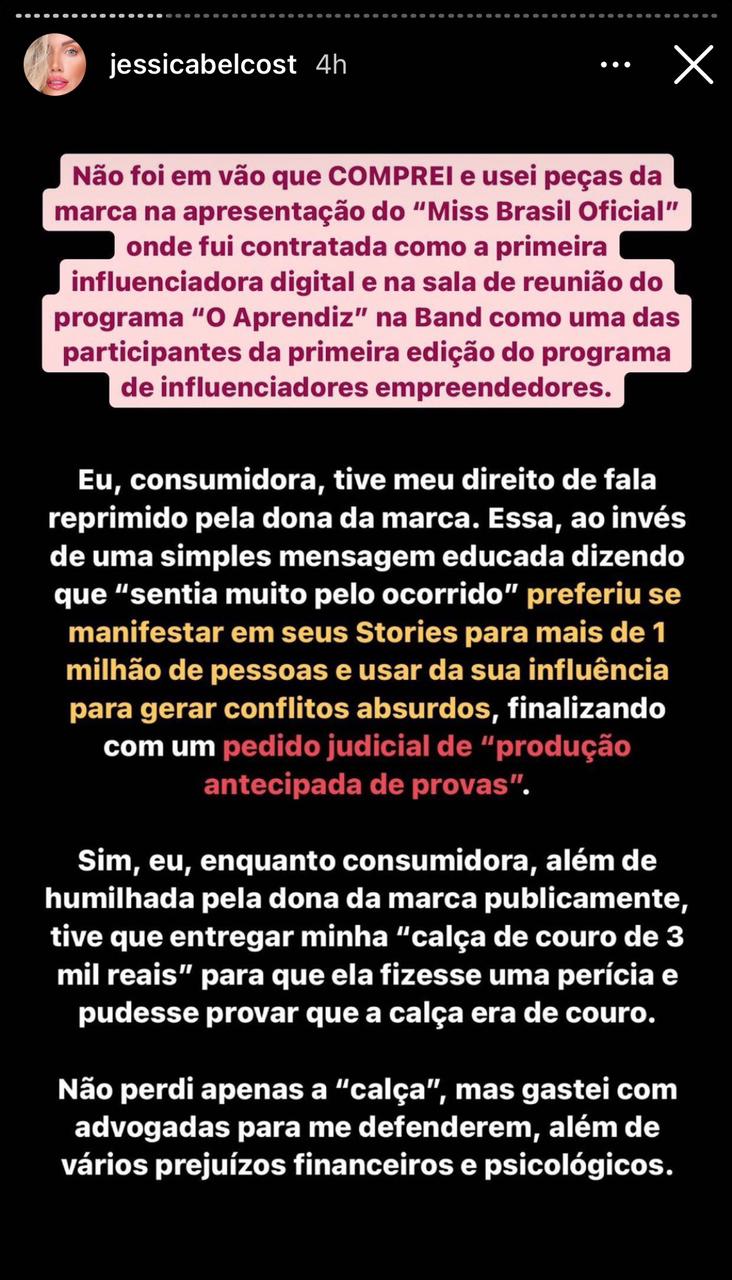The height and width of the screenshot is (1280, 732).
Task: Close the story viewer
Action: coord(693,65)
